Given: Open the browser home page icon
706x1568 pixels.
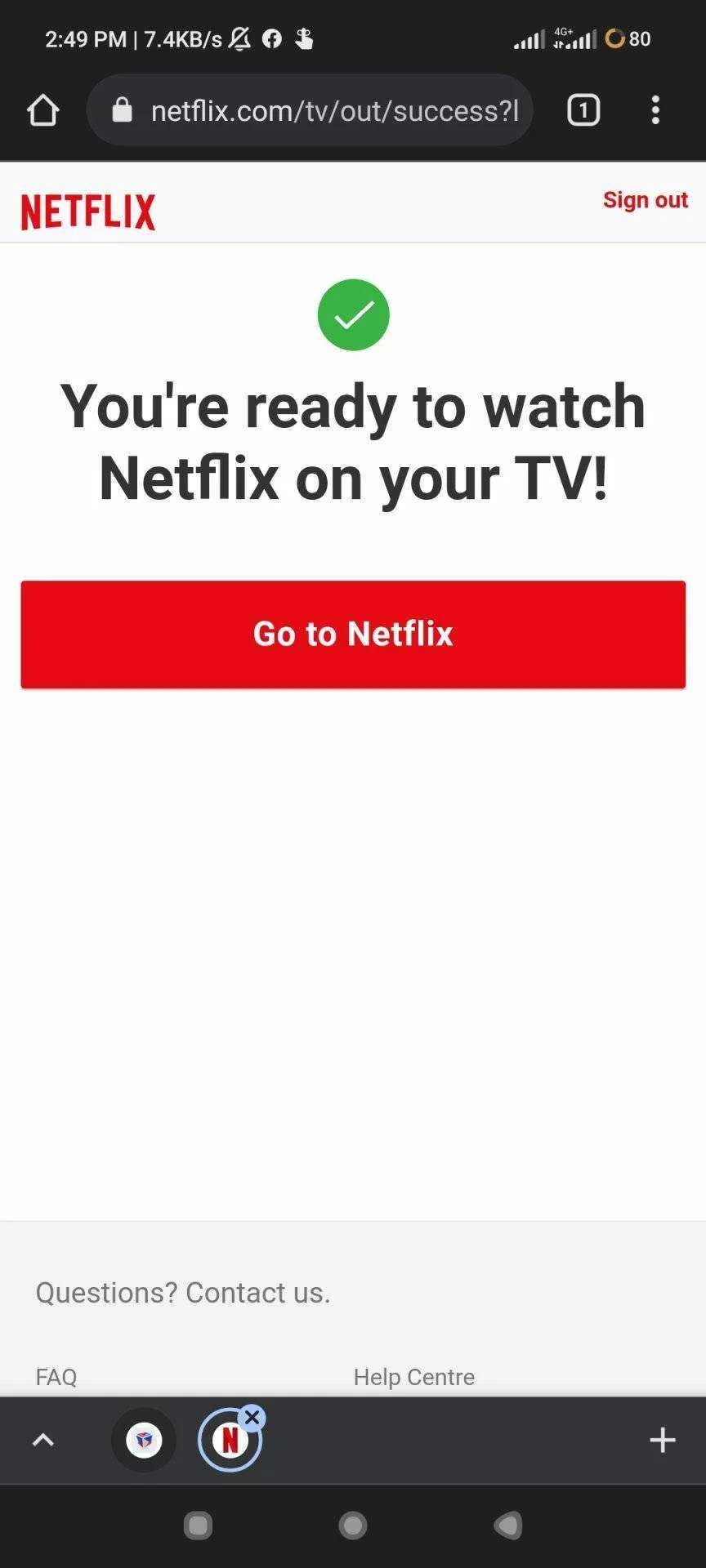Looking at the screenshot, I should coord(43,110).
